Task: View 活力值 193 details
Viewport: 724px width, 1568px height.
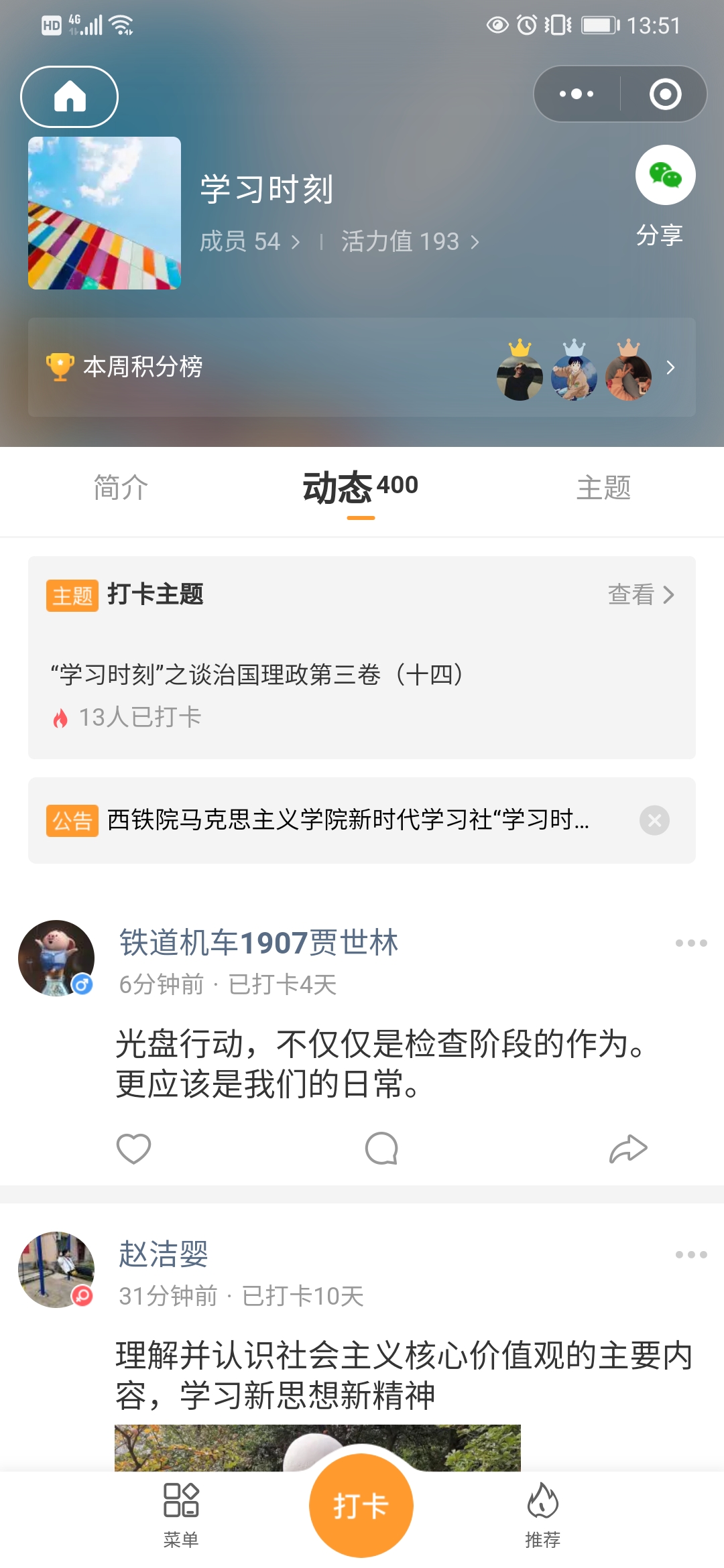Action: (410, 241)
